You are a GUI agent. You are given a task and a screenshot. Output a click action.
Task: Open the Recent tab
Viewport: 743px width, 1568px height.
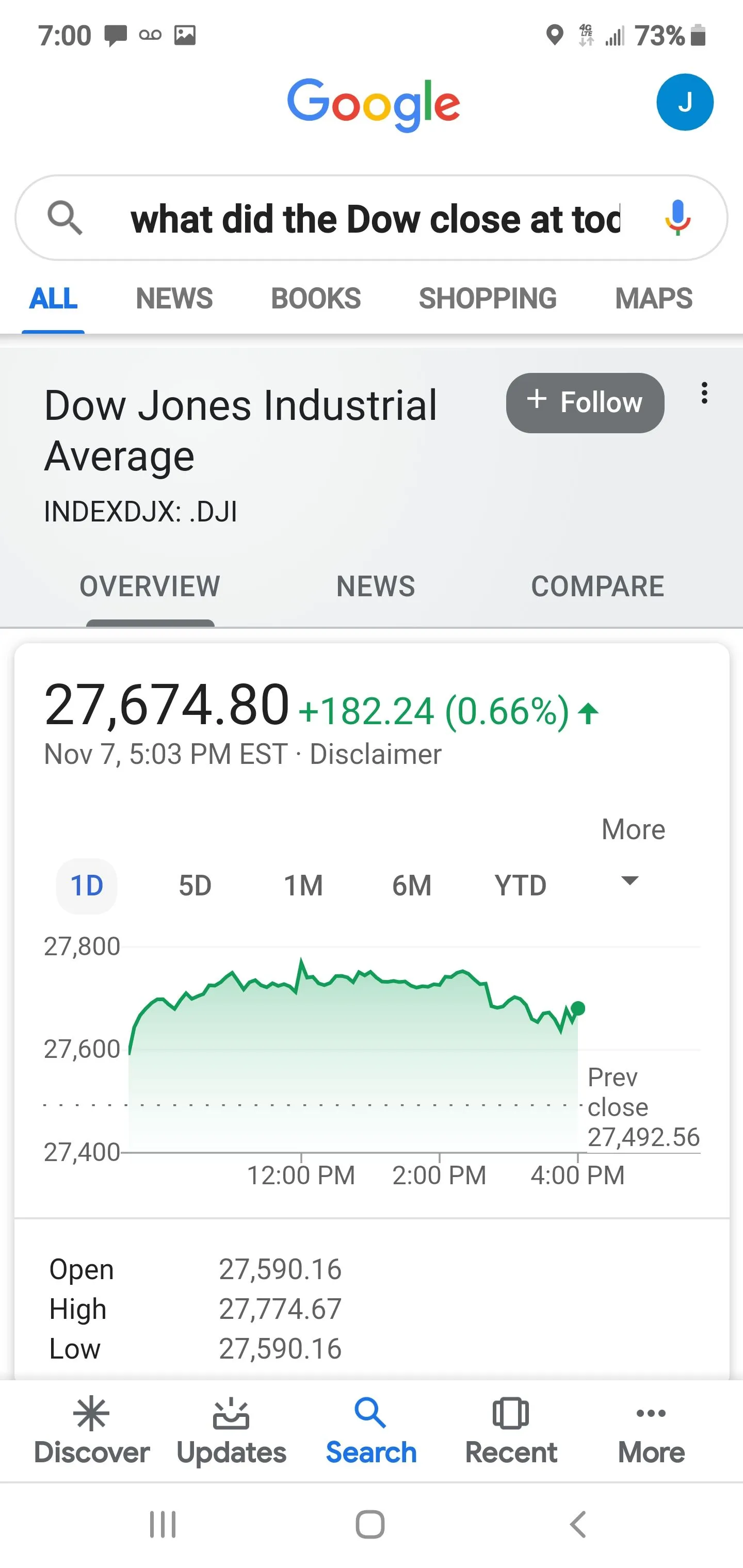511,1430
